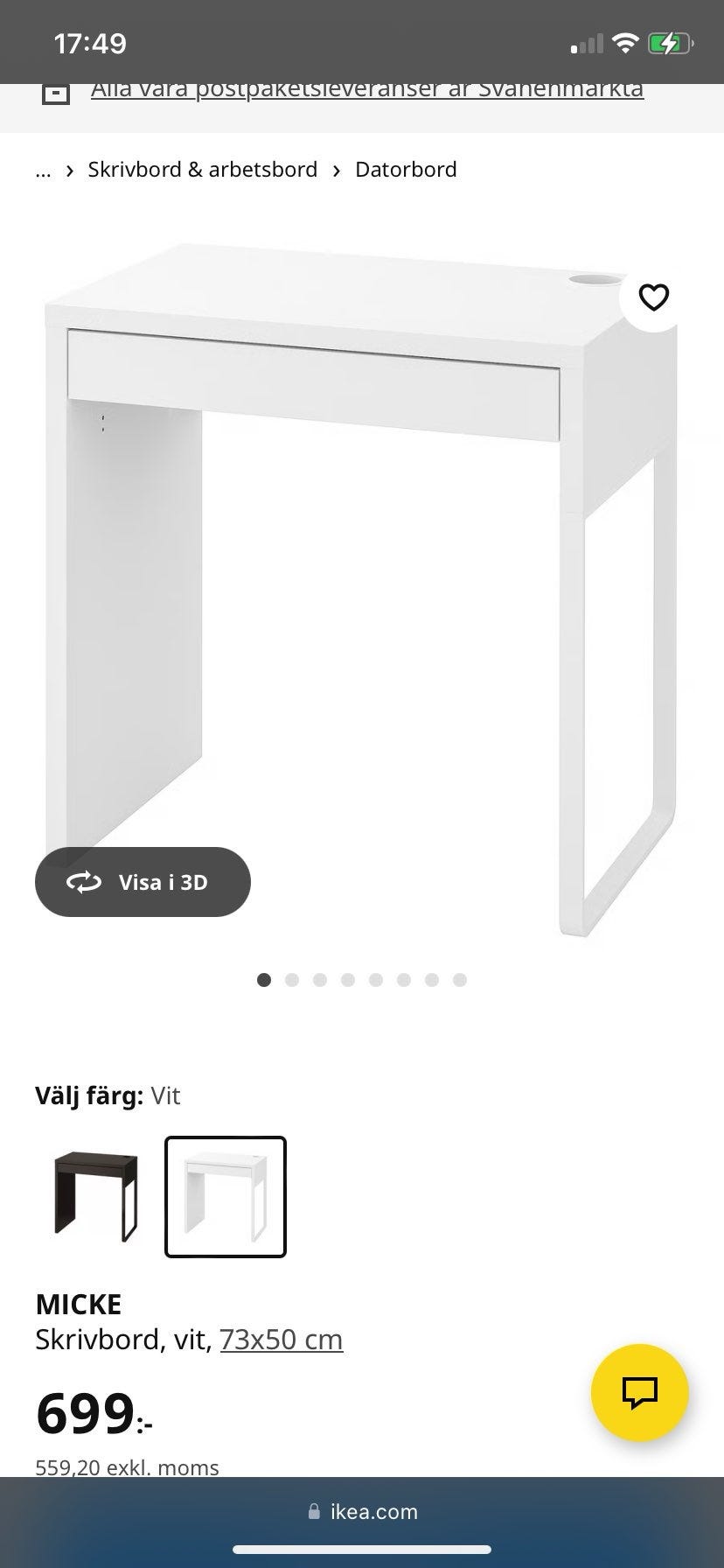
Task: Tap the 3D rotation icon on Visa i 3D
Action: (82, 882)
